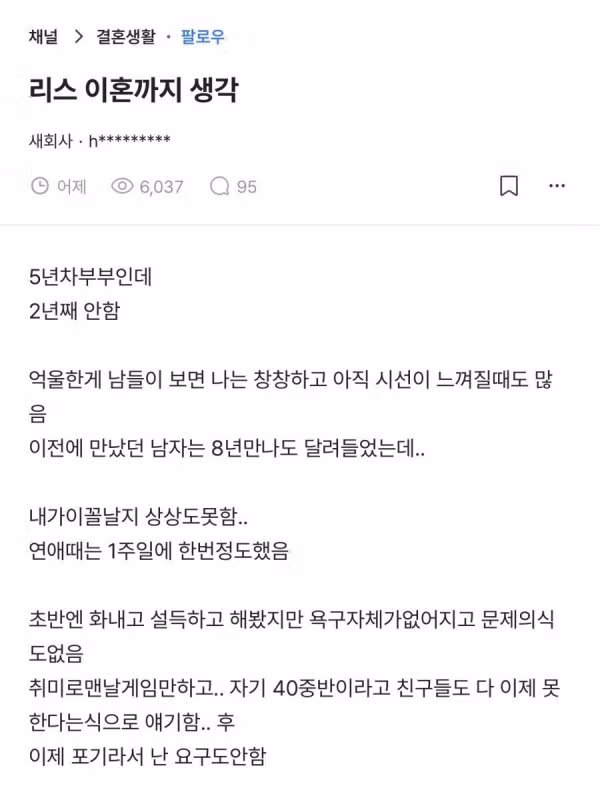Bookmark this post

(x=509, y=186)
